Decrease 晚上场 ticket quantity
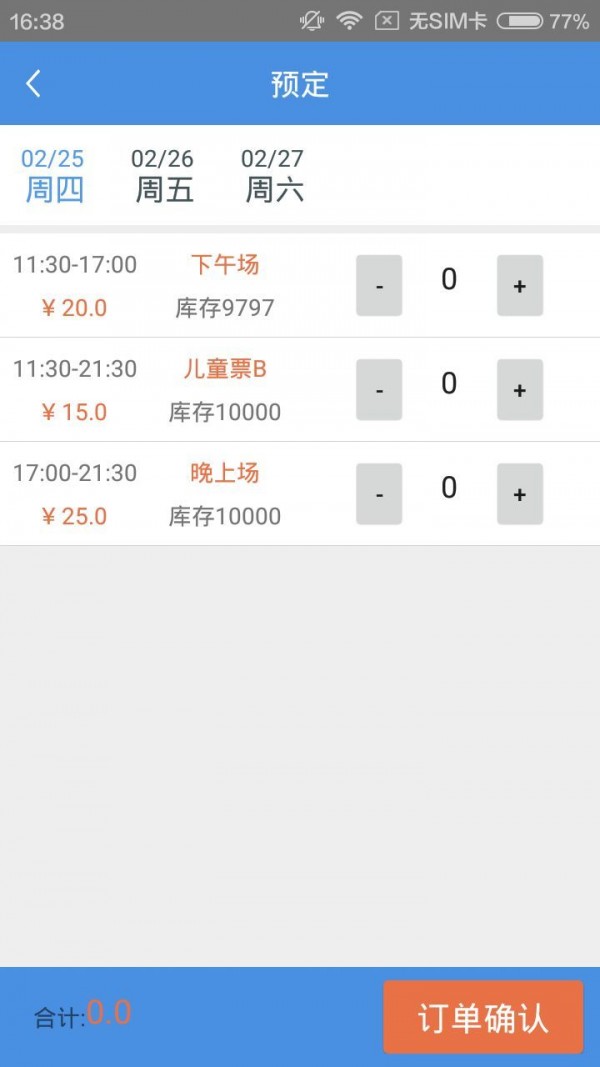 (379, 493)
